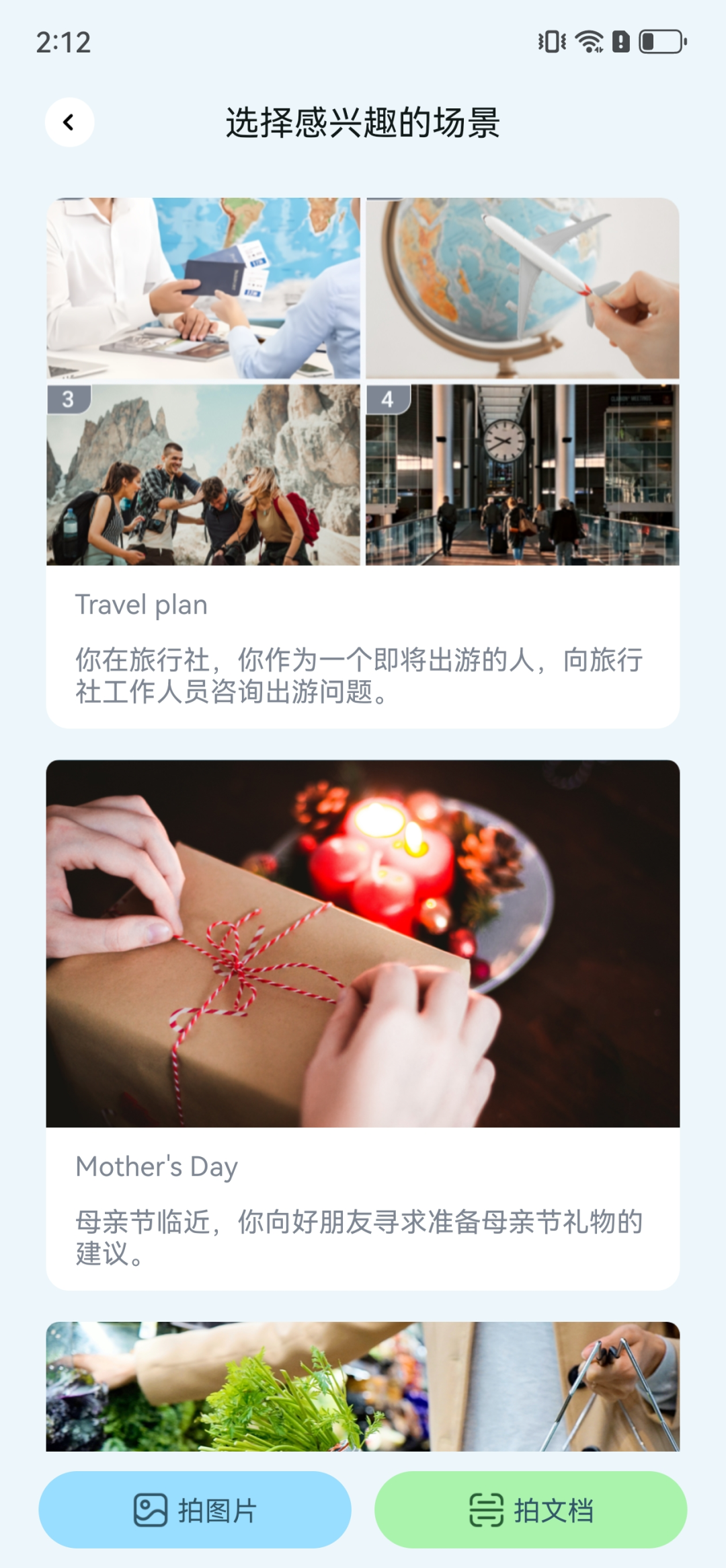
Task: Tap the 拍文档 document scan button
Action: point(530,1510)
